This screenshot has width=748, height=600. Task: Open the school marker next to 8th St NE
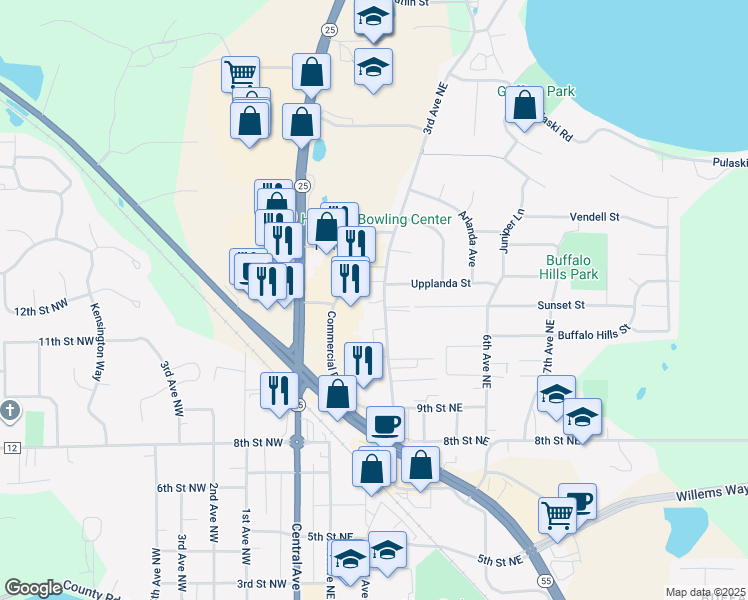(581, 416)
